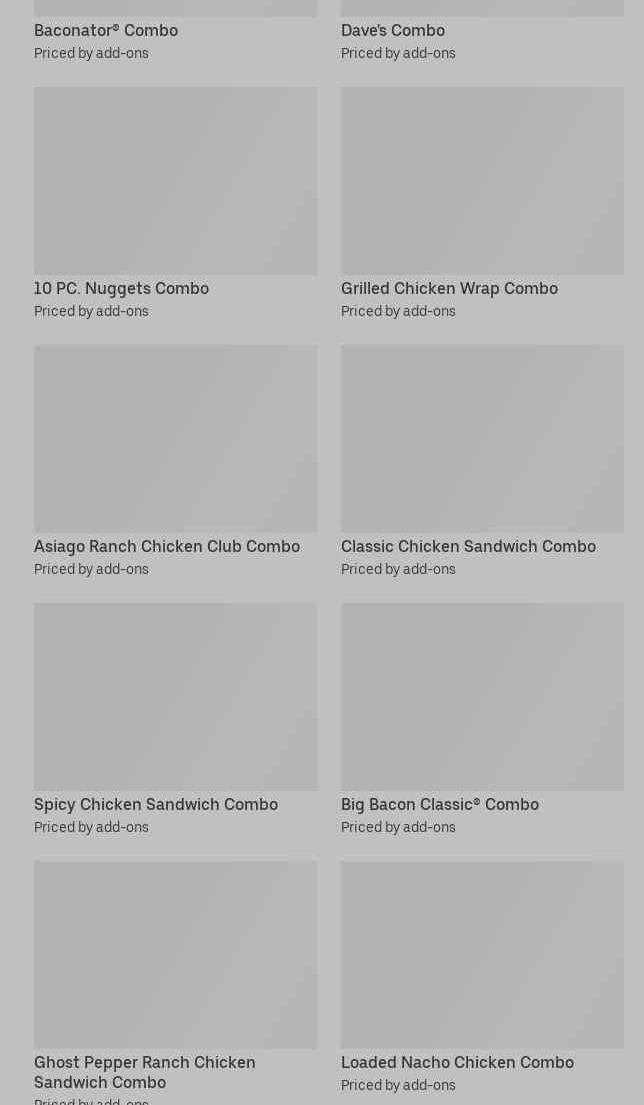Open Ghost Pepper Ranch Chicken Sandwich Combo
Screen dimensions: 644x1105
[175, 955]
